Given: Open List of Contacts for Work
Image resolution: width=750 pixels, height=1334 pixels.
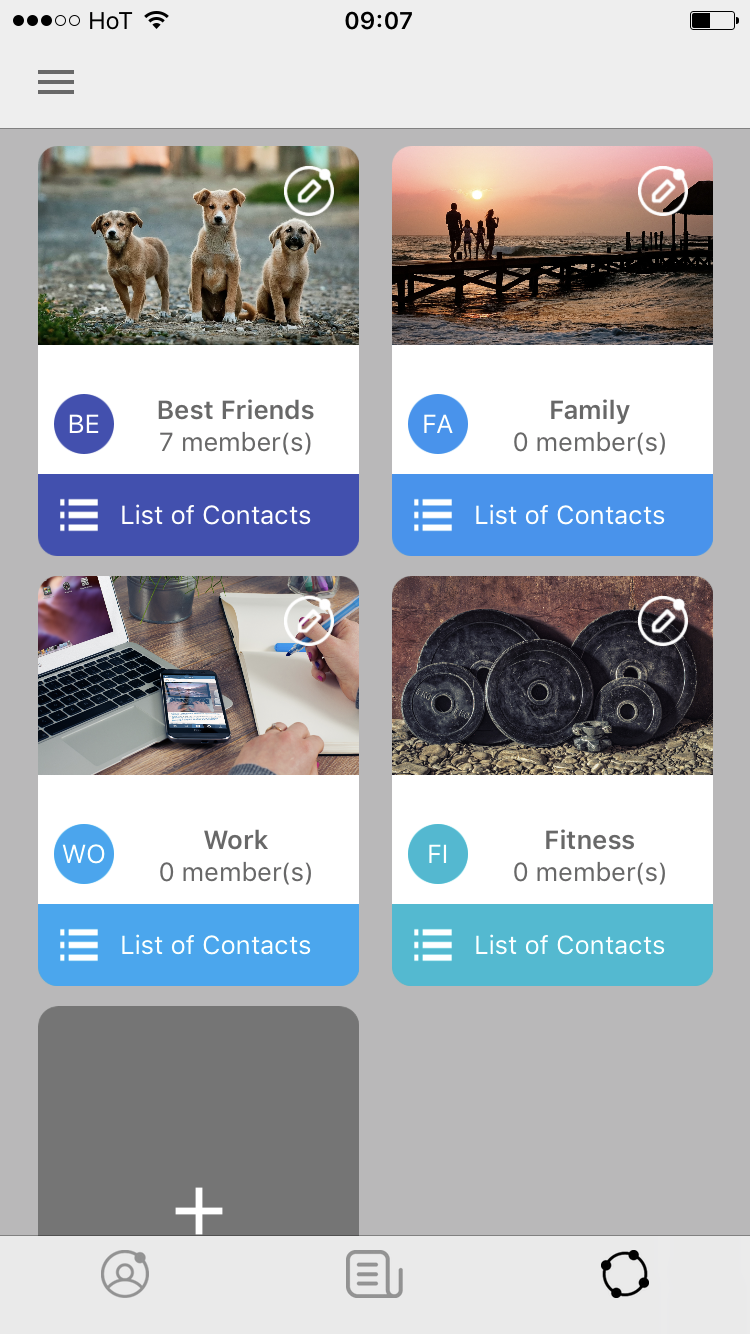Looking at the screenshot, I should (198, 945).
